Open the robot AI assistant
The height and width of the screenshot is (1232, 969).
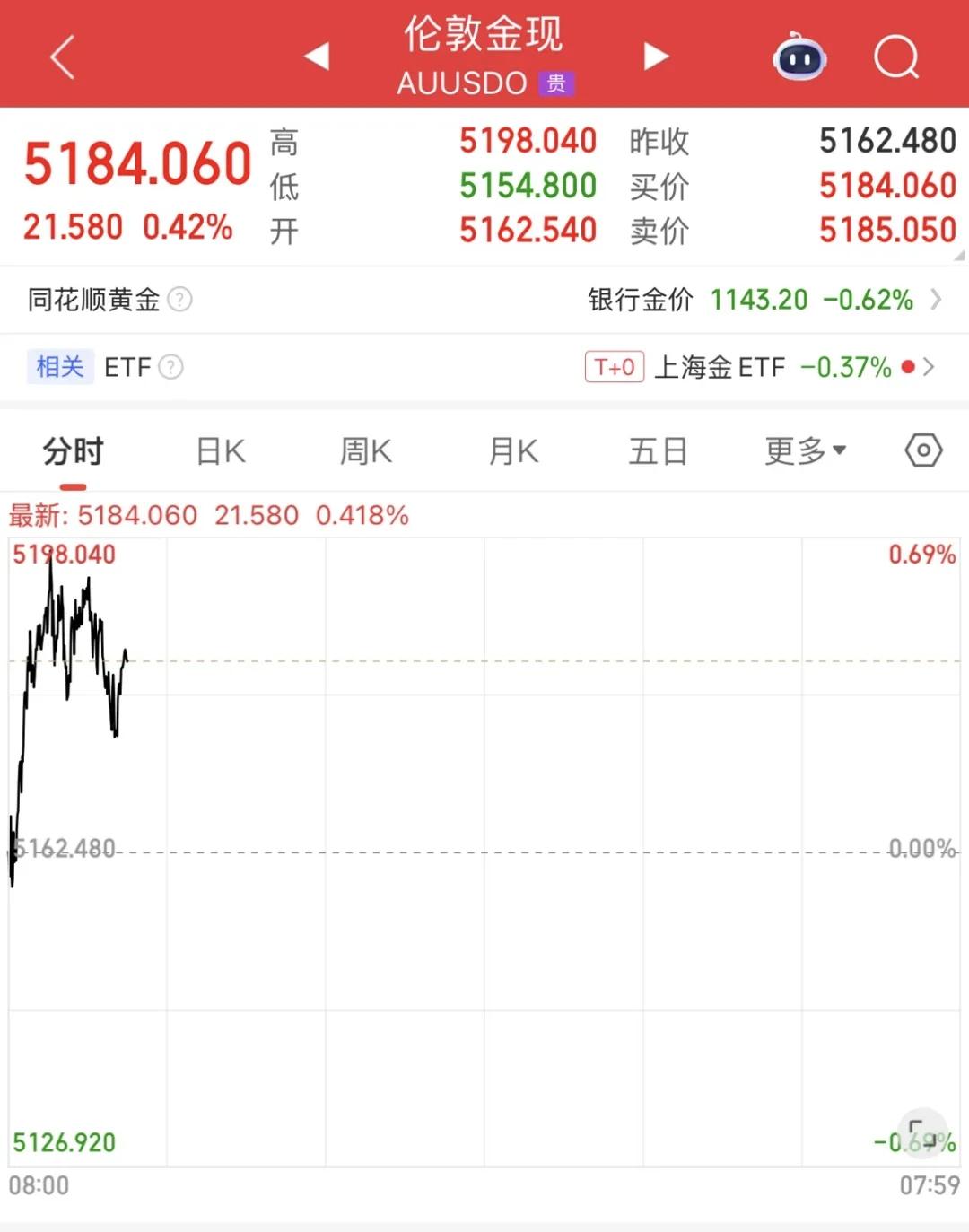coord(799,57)
